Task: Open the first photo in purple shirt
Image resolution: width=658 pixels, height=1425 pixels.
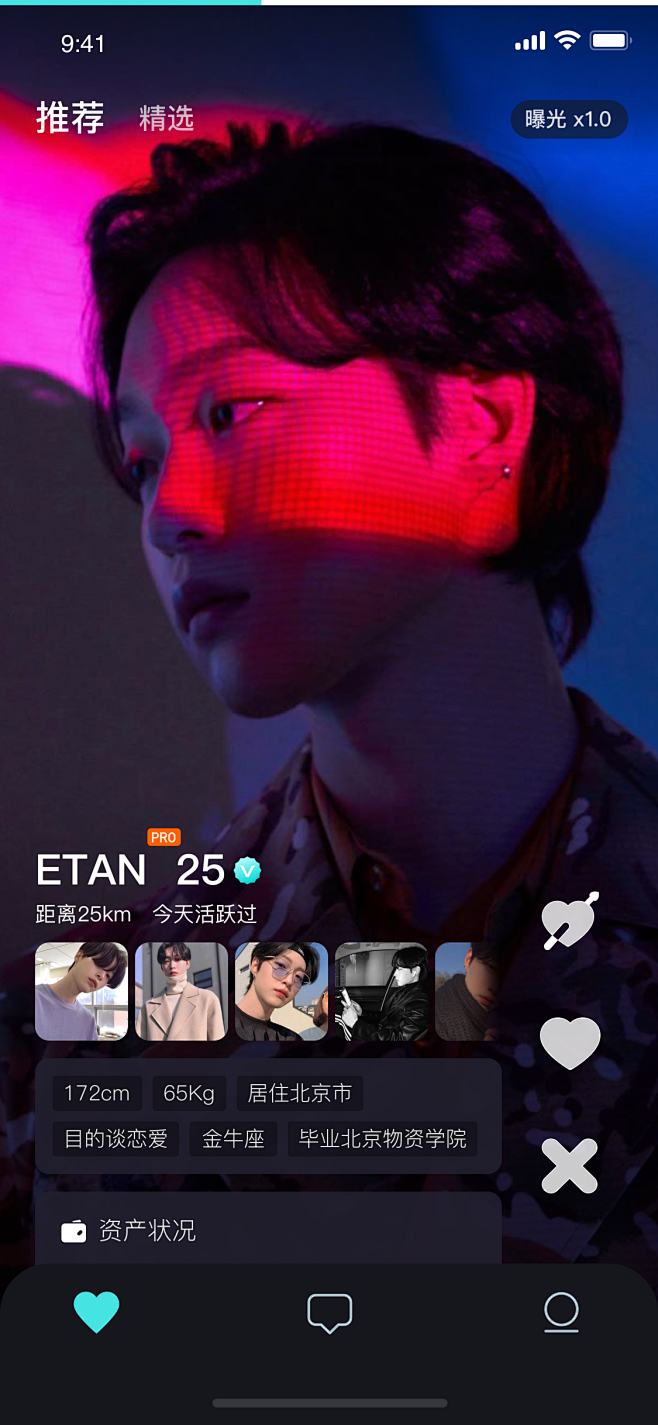Action: (x=82, y=991)
